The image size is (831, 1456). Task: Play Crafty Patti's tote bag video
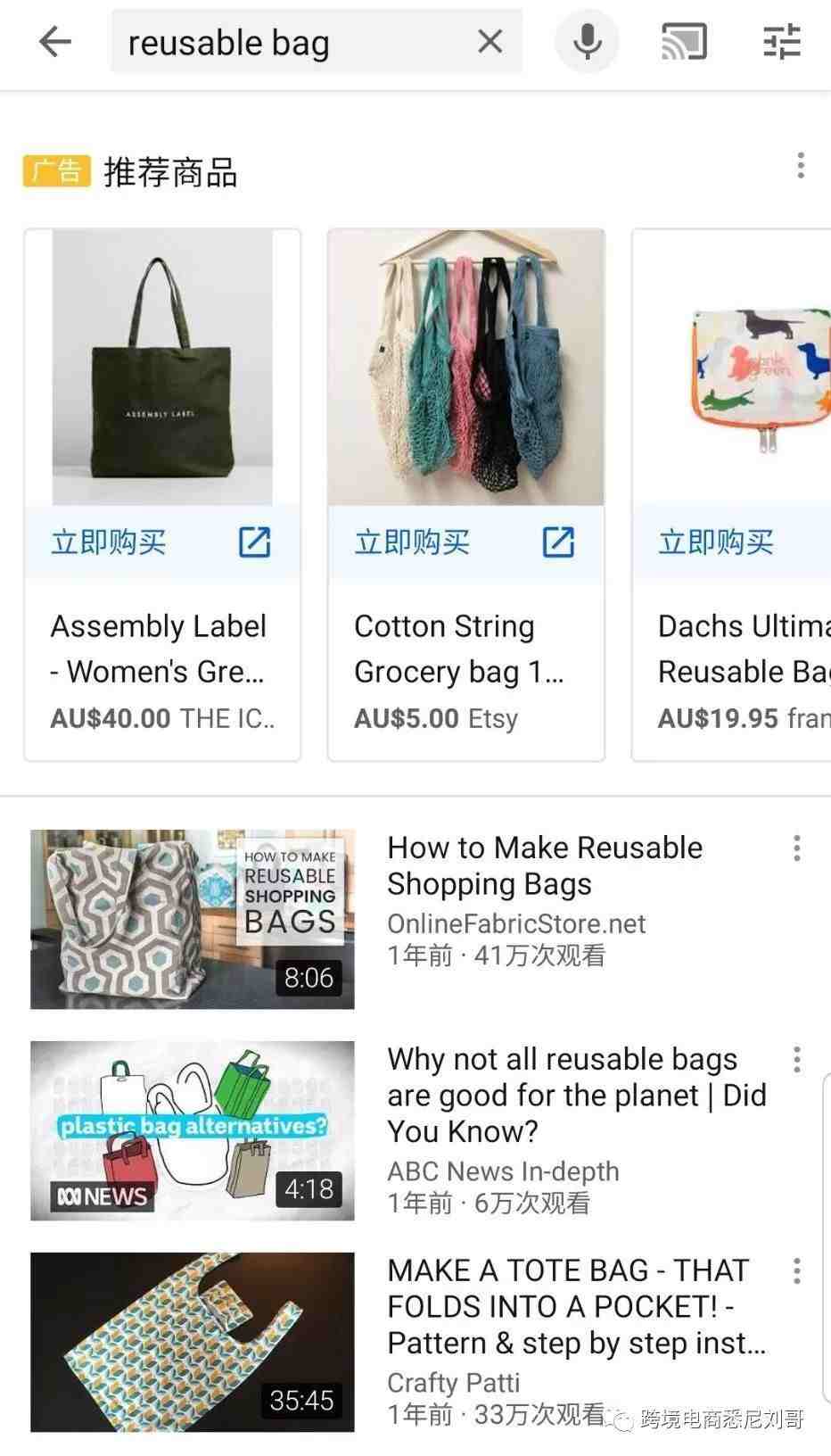(193, 1343)
